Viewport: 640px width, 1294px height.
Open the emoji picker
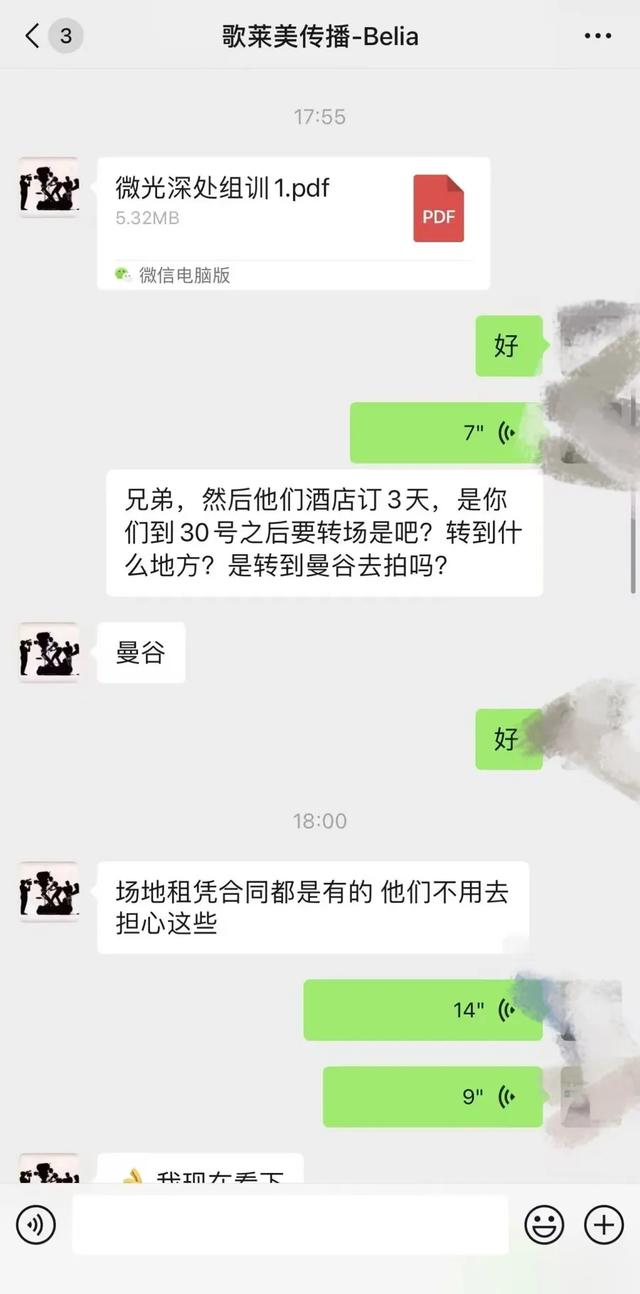click(x=545, y=1224)
